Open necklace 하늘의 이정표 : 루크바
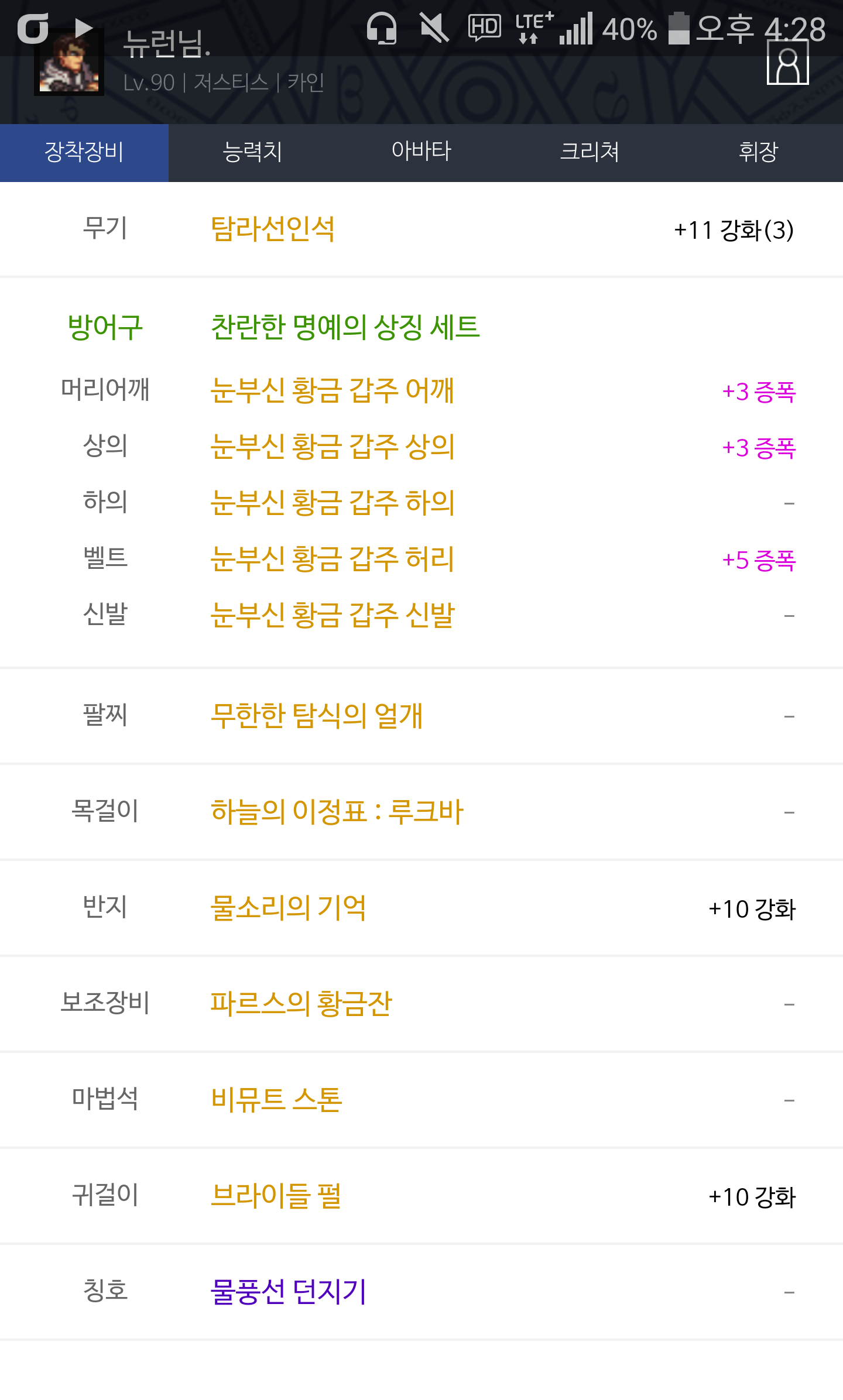 pyautogui.click(x=337, y=812)
